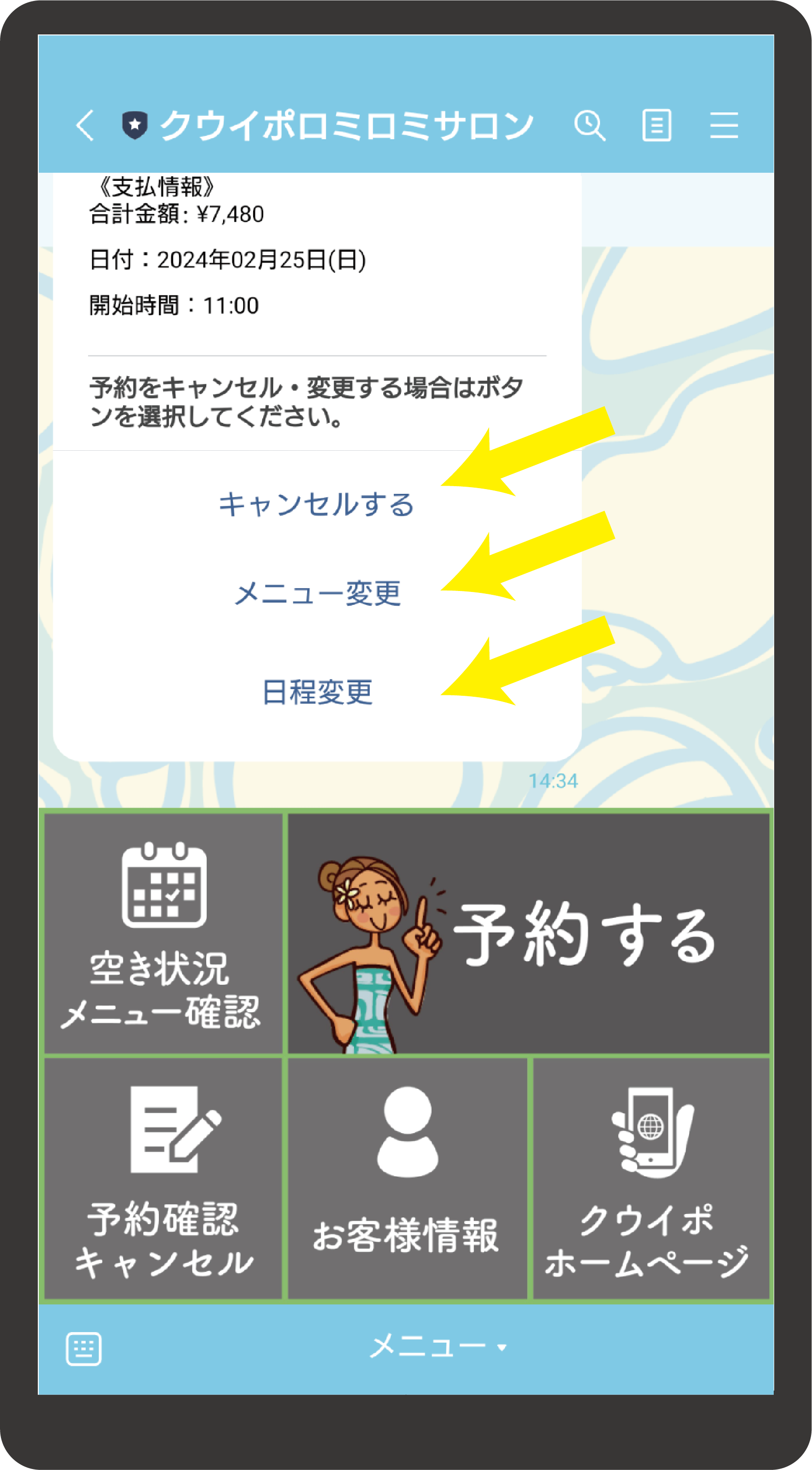The height and width of the screenshot is (1470, 812).
Task: Select メニュー変更 to change the menu
Action: coord(317,593)
